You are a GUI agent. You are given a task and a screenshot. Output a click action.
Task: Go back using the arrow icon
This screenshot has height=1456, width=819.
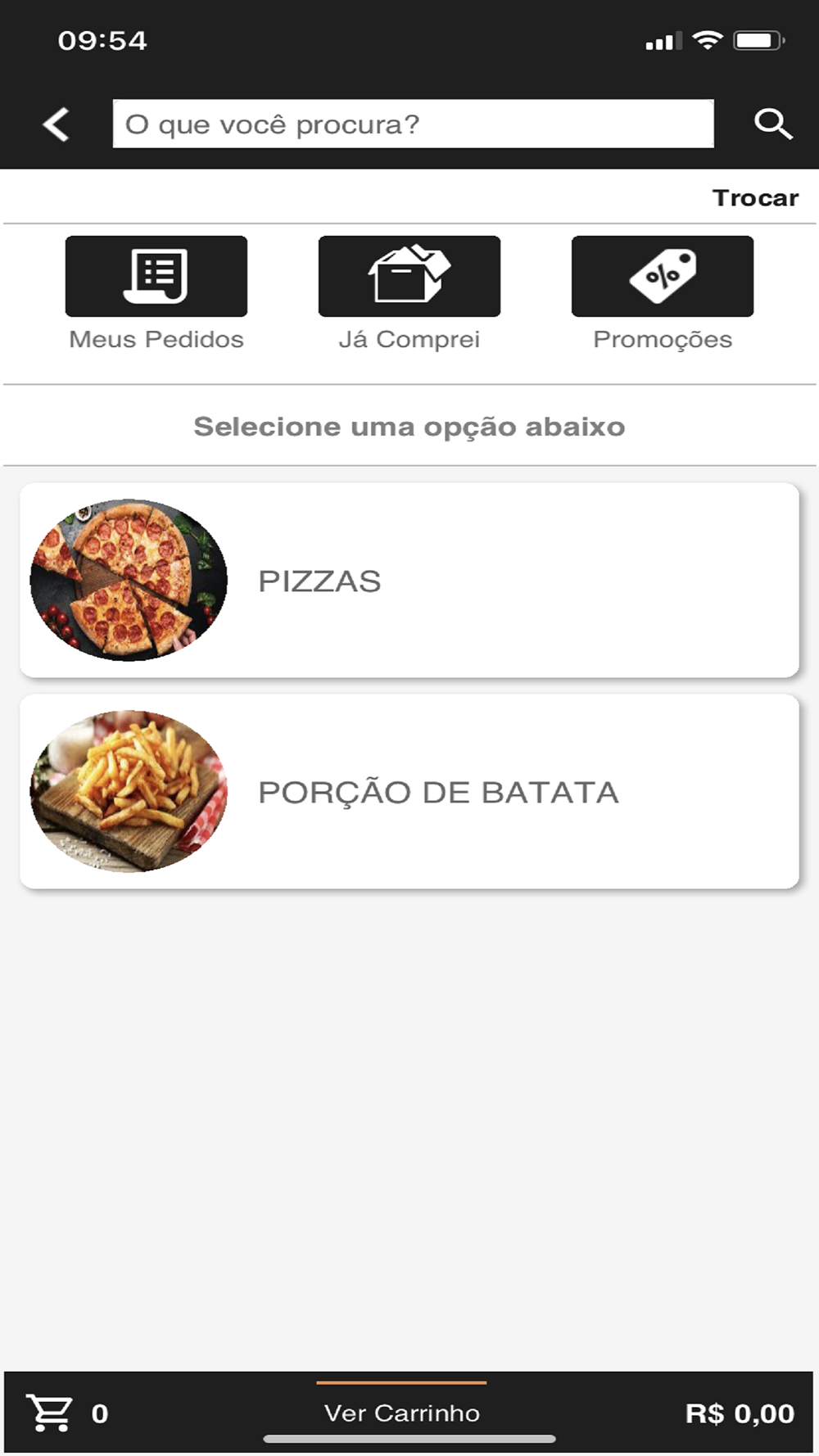(56, 124)
